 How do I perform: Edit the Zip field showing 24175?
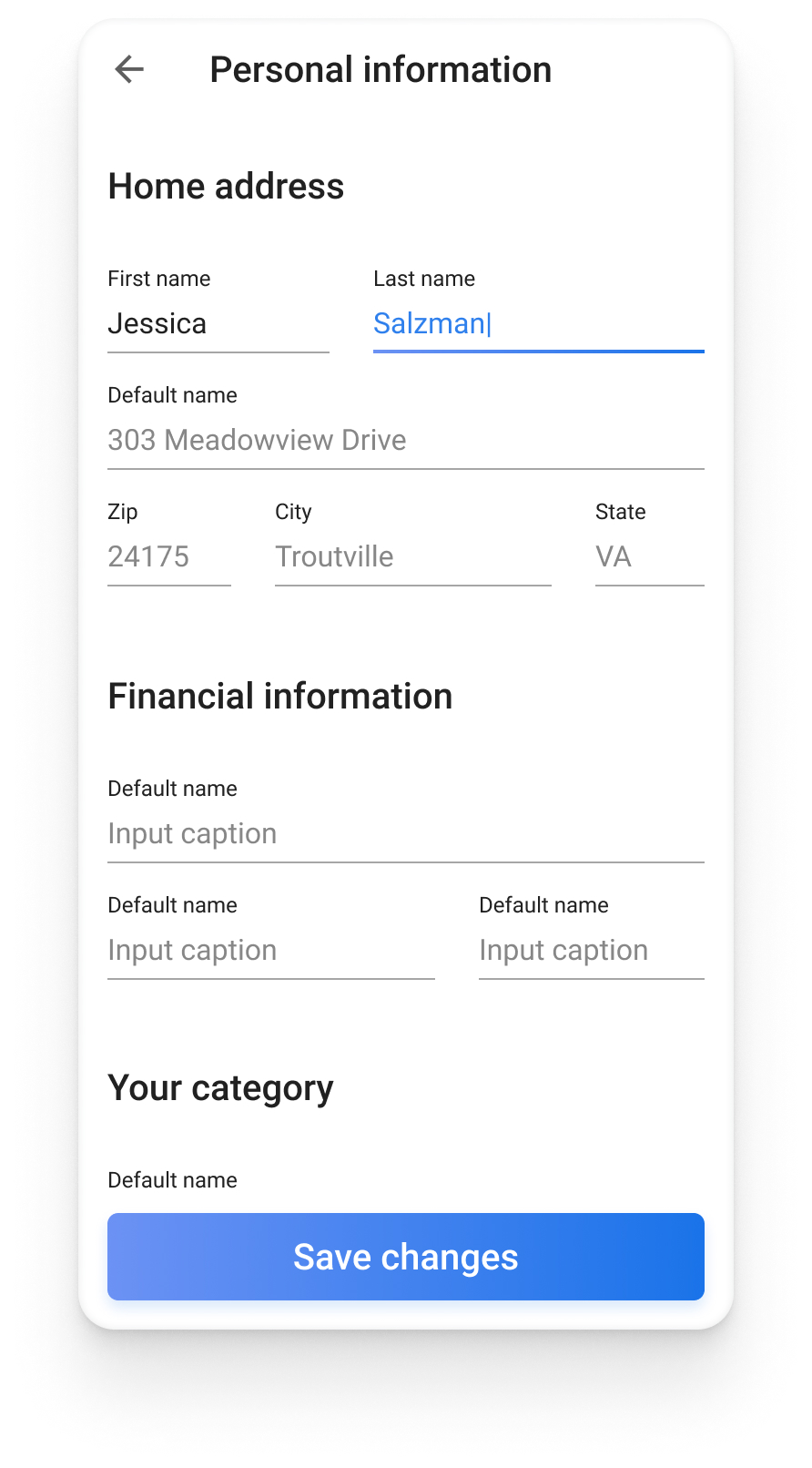coord(169,558)
